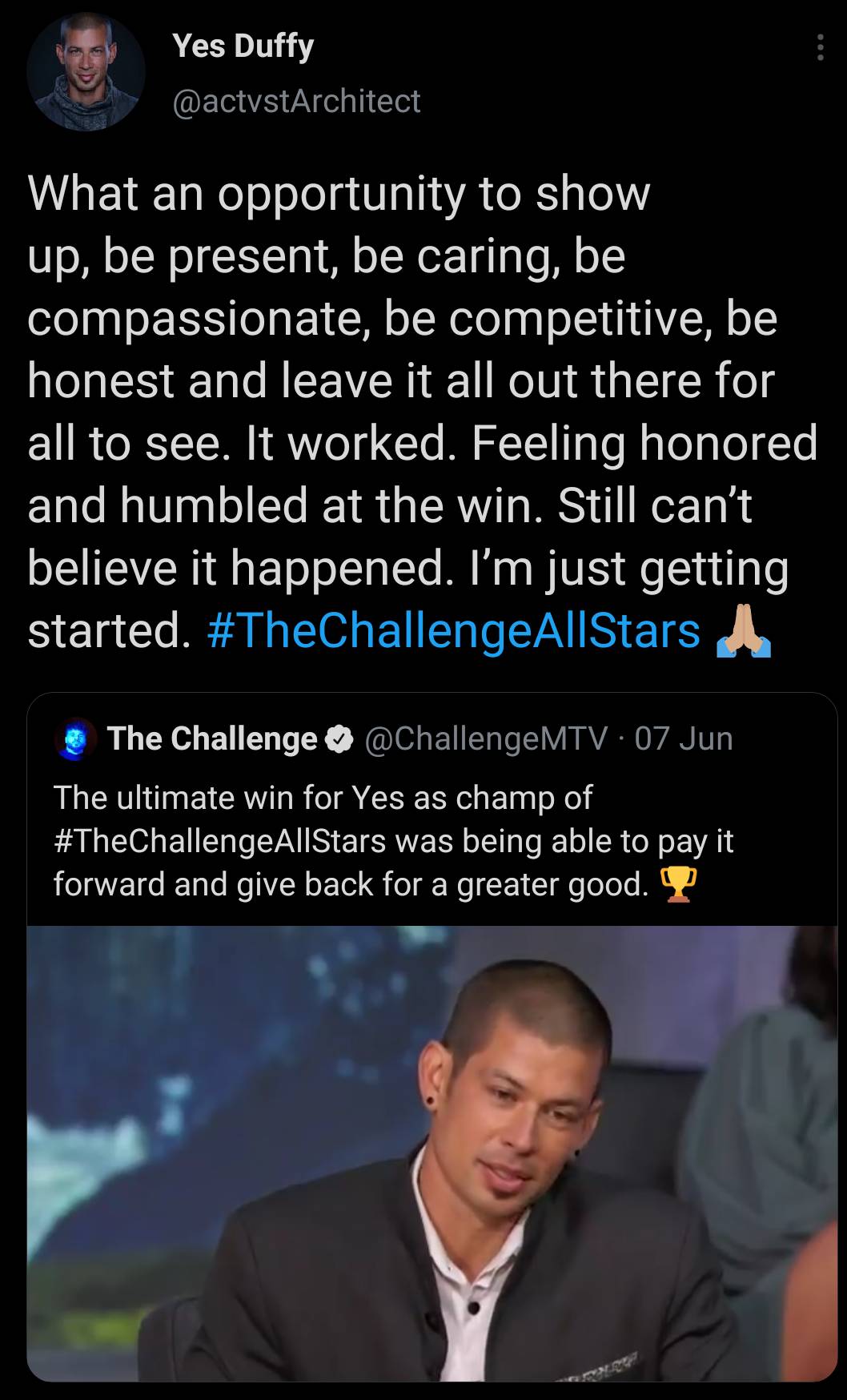Open the tweet overflow menu
The width and height of the screenshot is (847, 1400).
point(819,48)
